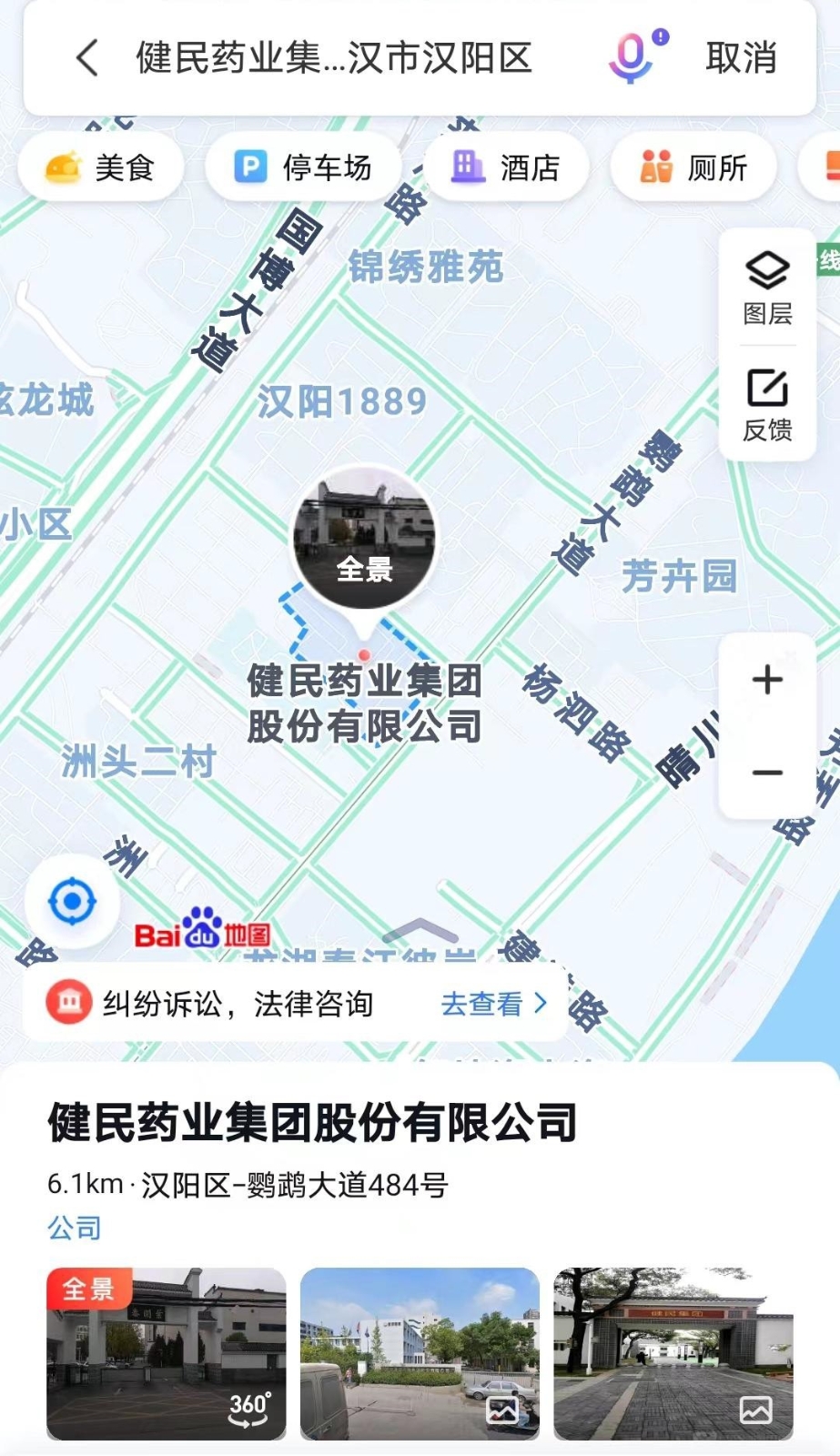This screenshot has height=1456, width=840.
Task: Go back using the arrow in the search bar
Action: [87, 58]
